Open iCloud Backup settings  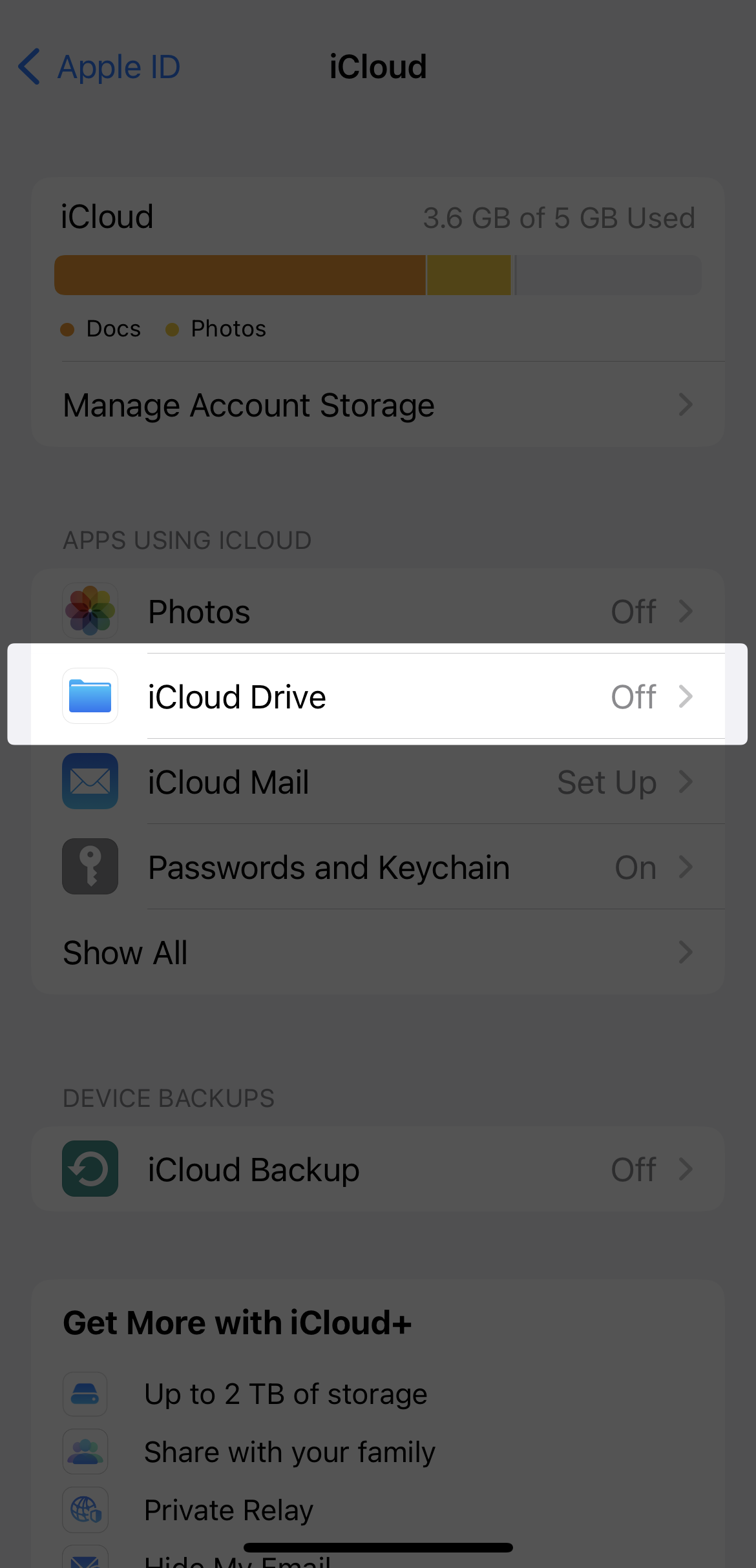(377, 1169)
